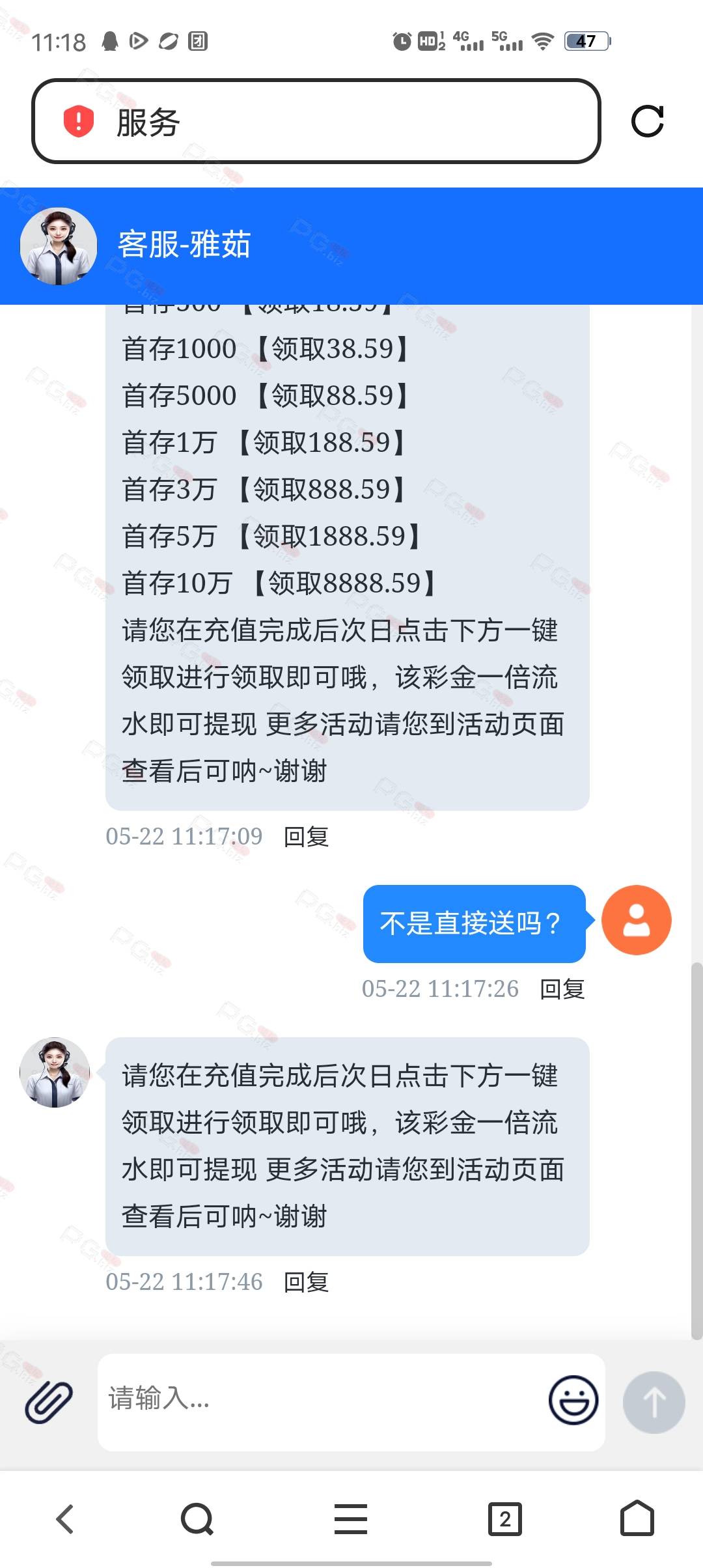Tap 回复 under 不是直接送吗？ message
Image resolution: width=703 pixels, height=1568 pixels.
click(x=562, y=989)
